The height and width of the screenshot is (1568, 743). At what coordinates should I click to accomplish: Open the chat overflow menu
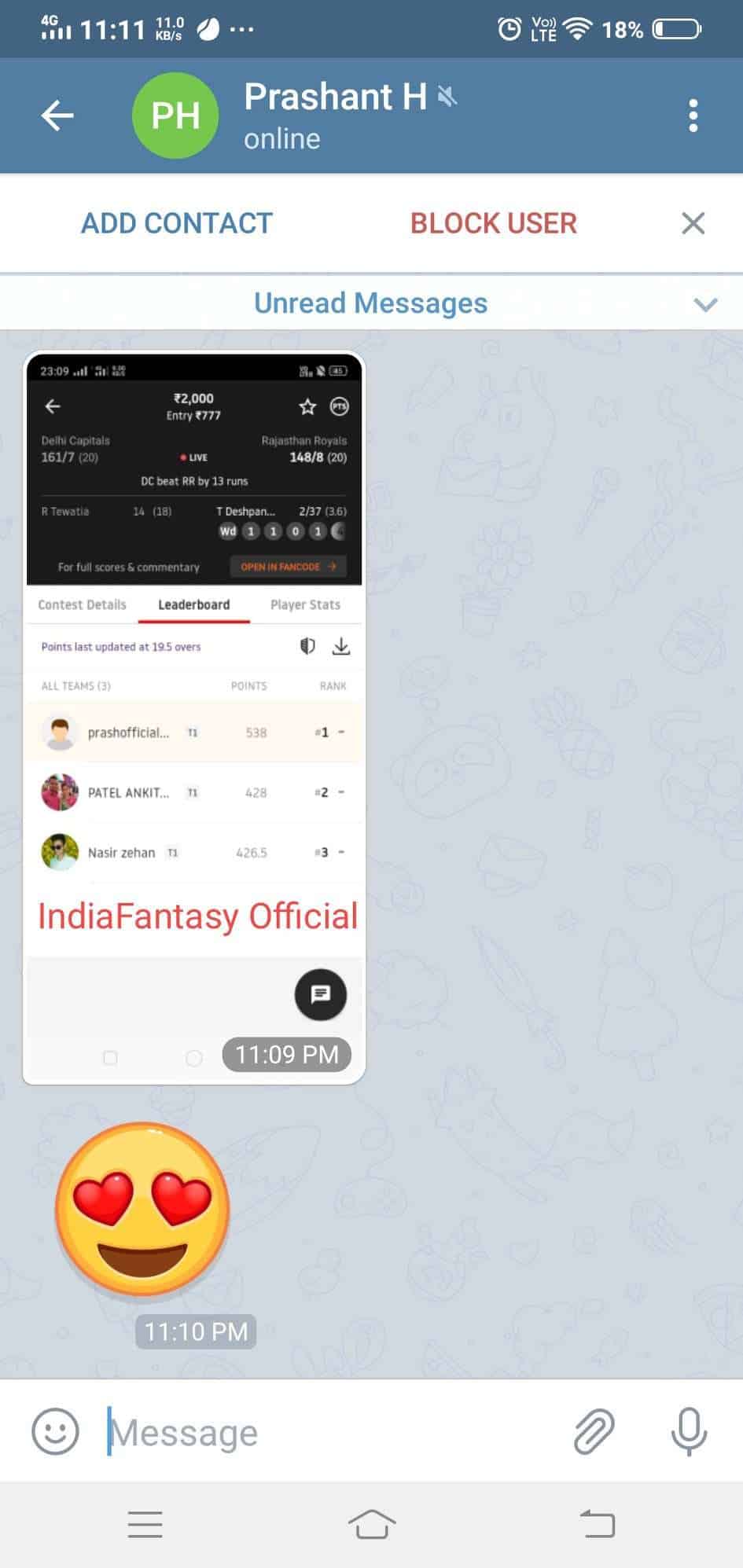693,116
